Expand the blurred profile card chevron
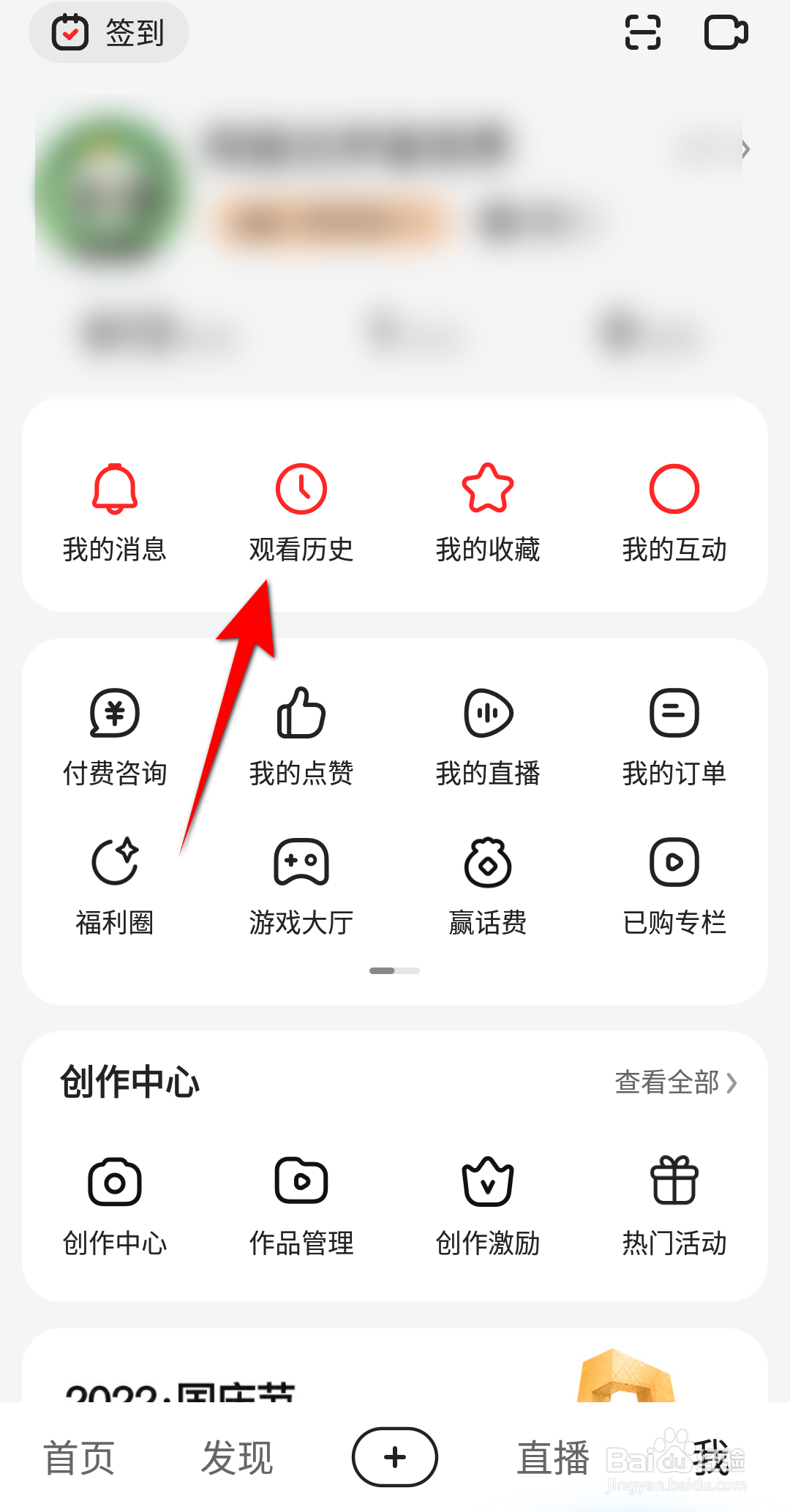 point(745,149)
